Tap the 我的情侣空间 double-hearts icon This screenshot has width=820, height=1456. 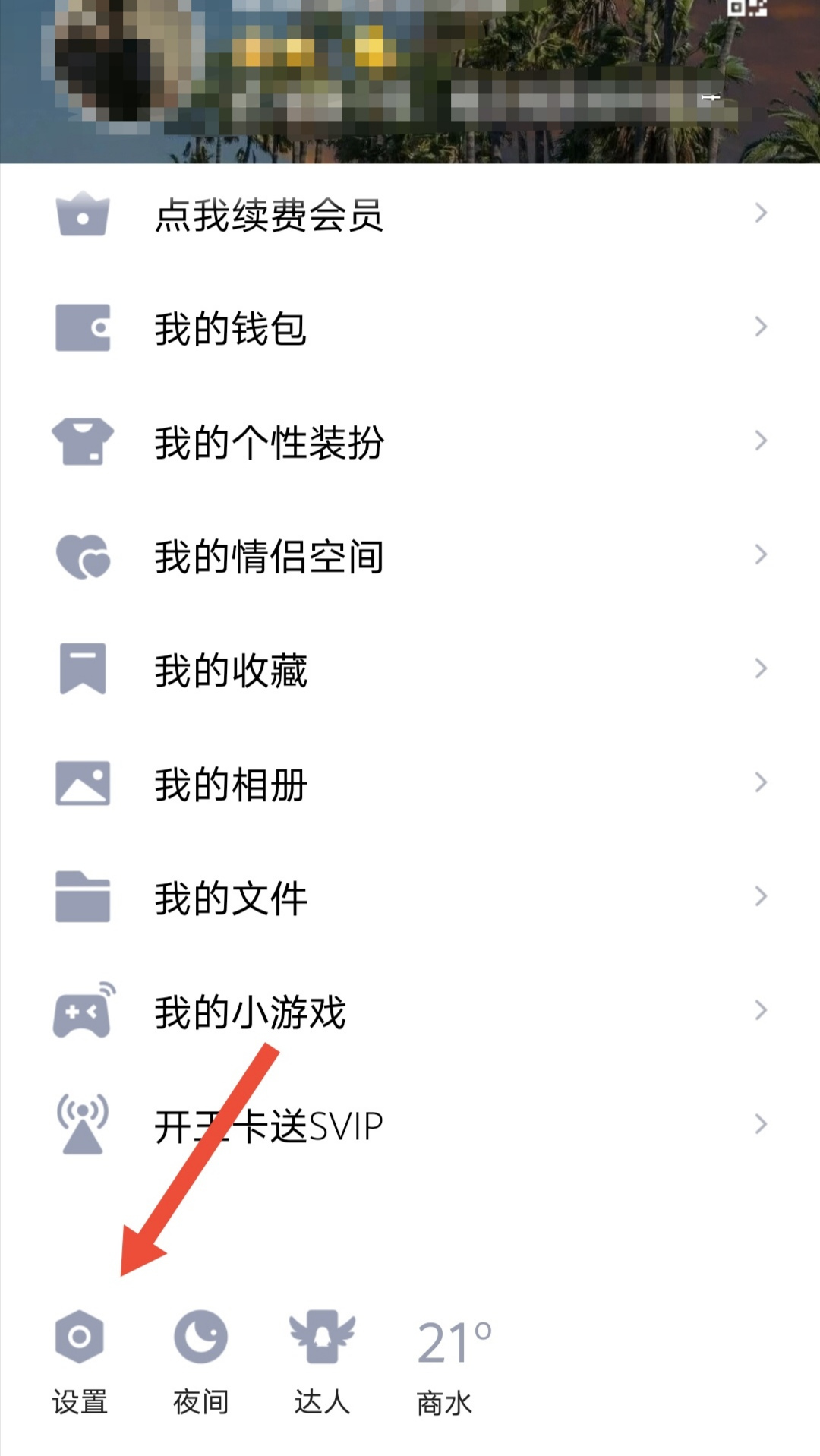(x=82, y=555)
